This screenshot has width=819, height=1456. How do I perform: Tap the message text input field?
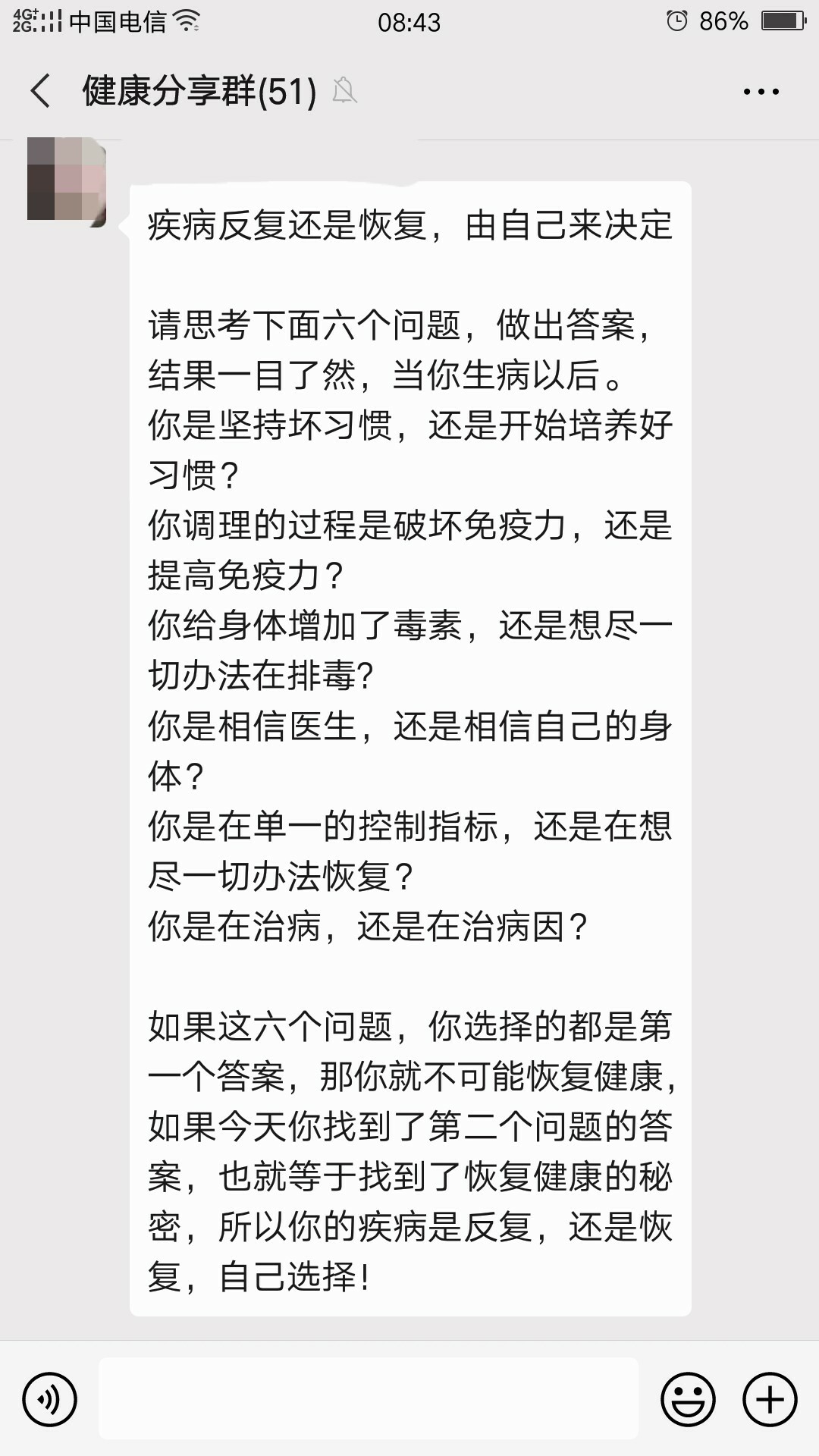369,1398
